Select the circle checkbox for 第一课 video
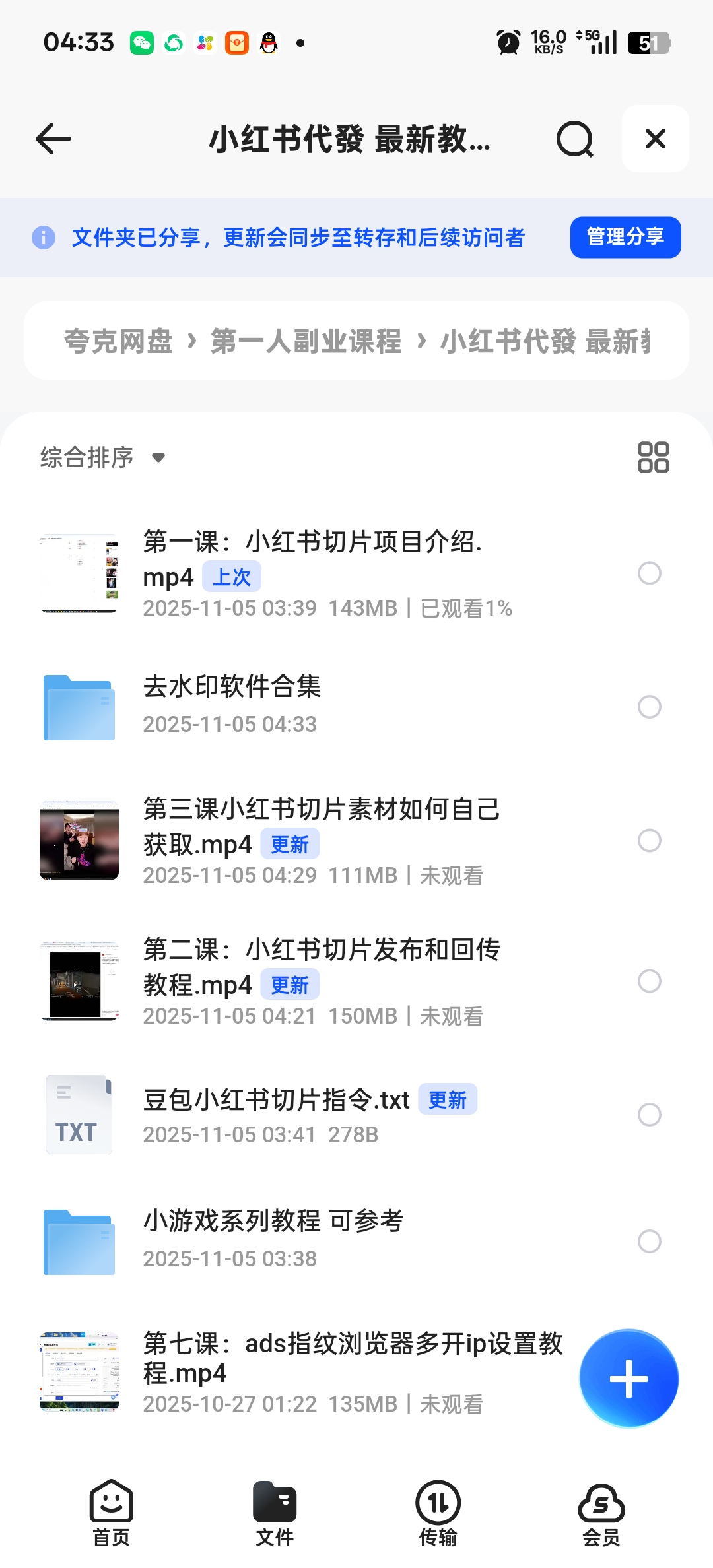The image size is (713, 1568). coord(650,573)
